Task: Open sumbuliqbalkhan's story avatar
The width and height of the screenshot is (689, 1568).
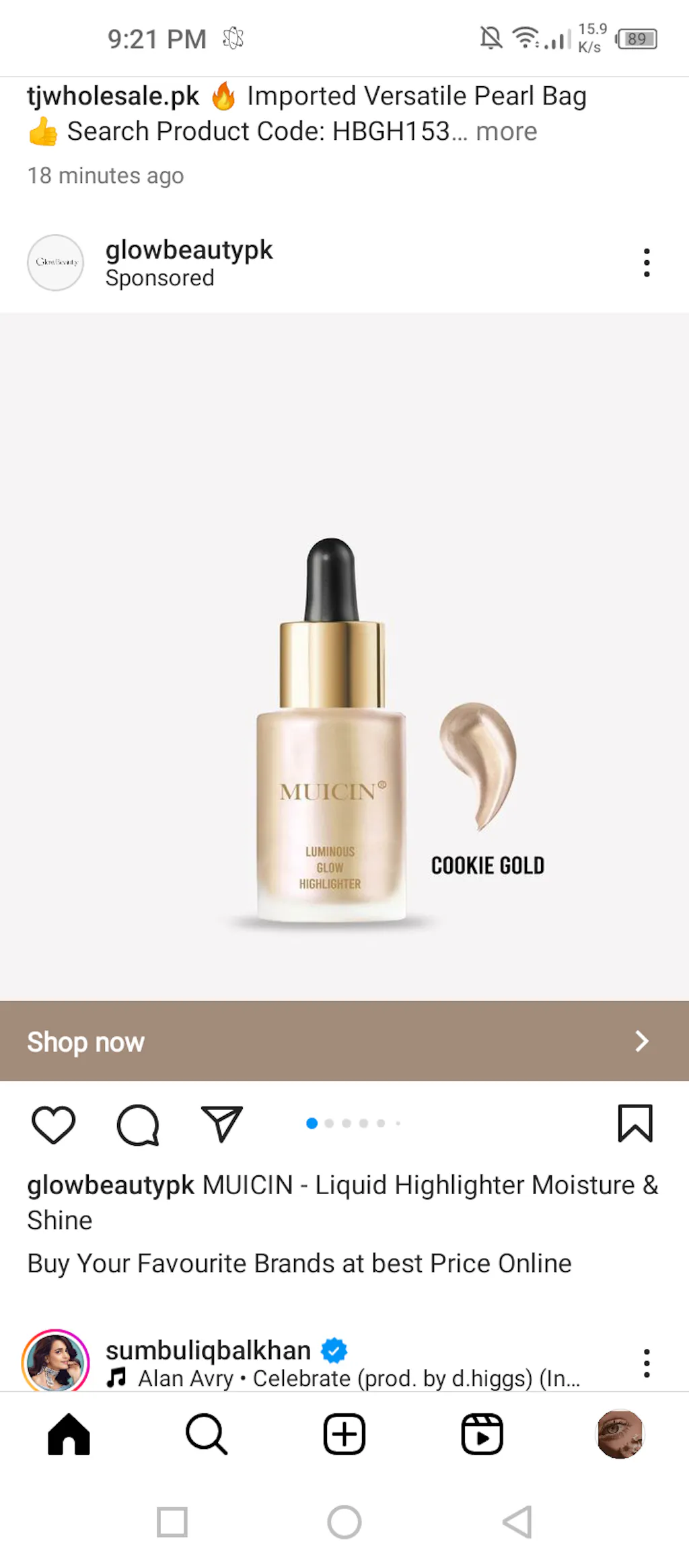Action: coord(55,1362)
